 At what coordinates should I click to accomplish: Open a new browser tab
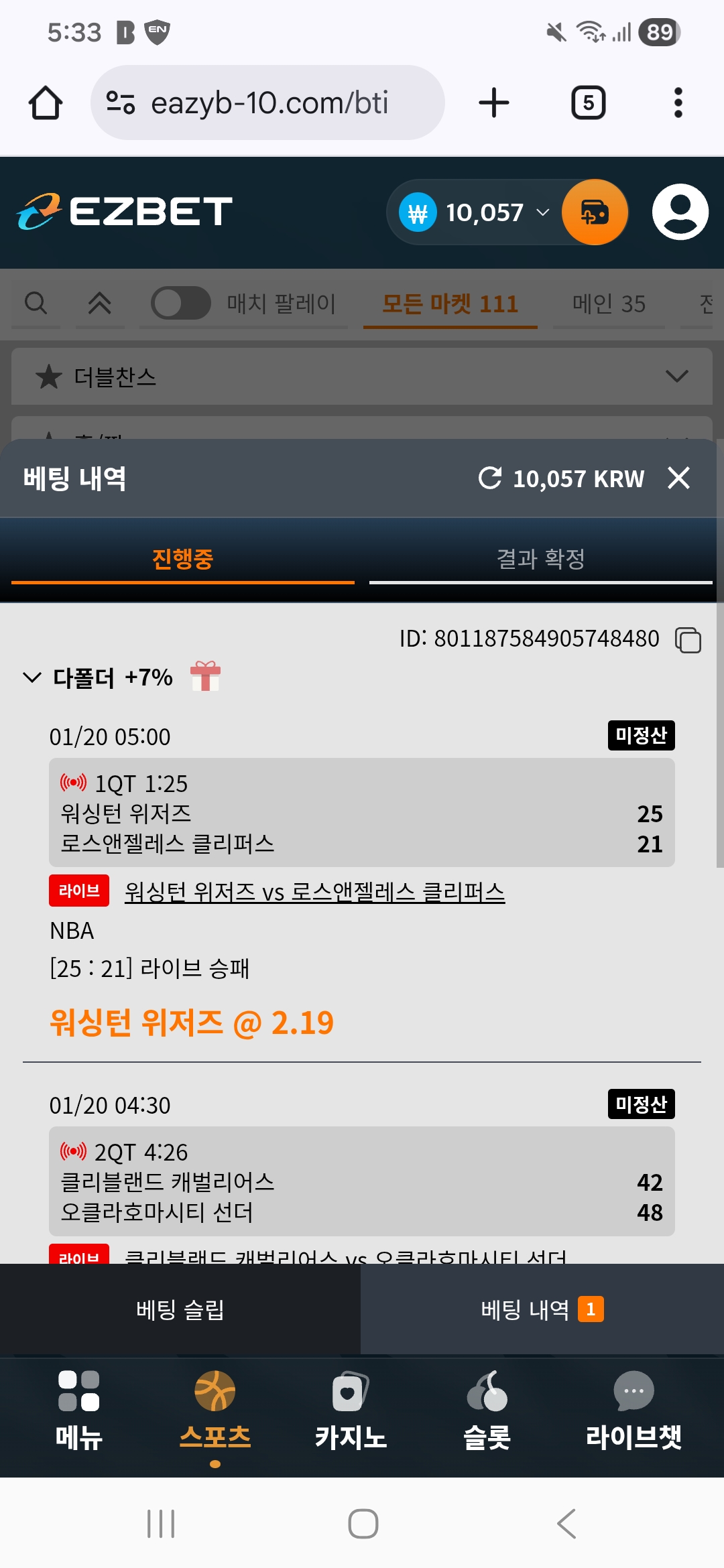coord(494,103)
